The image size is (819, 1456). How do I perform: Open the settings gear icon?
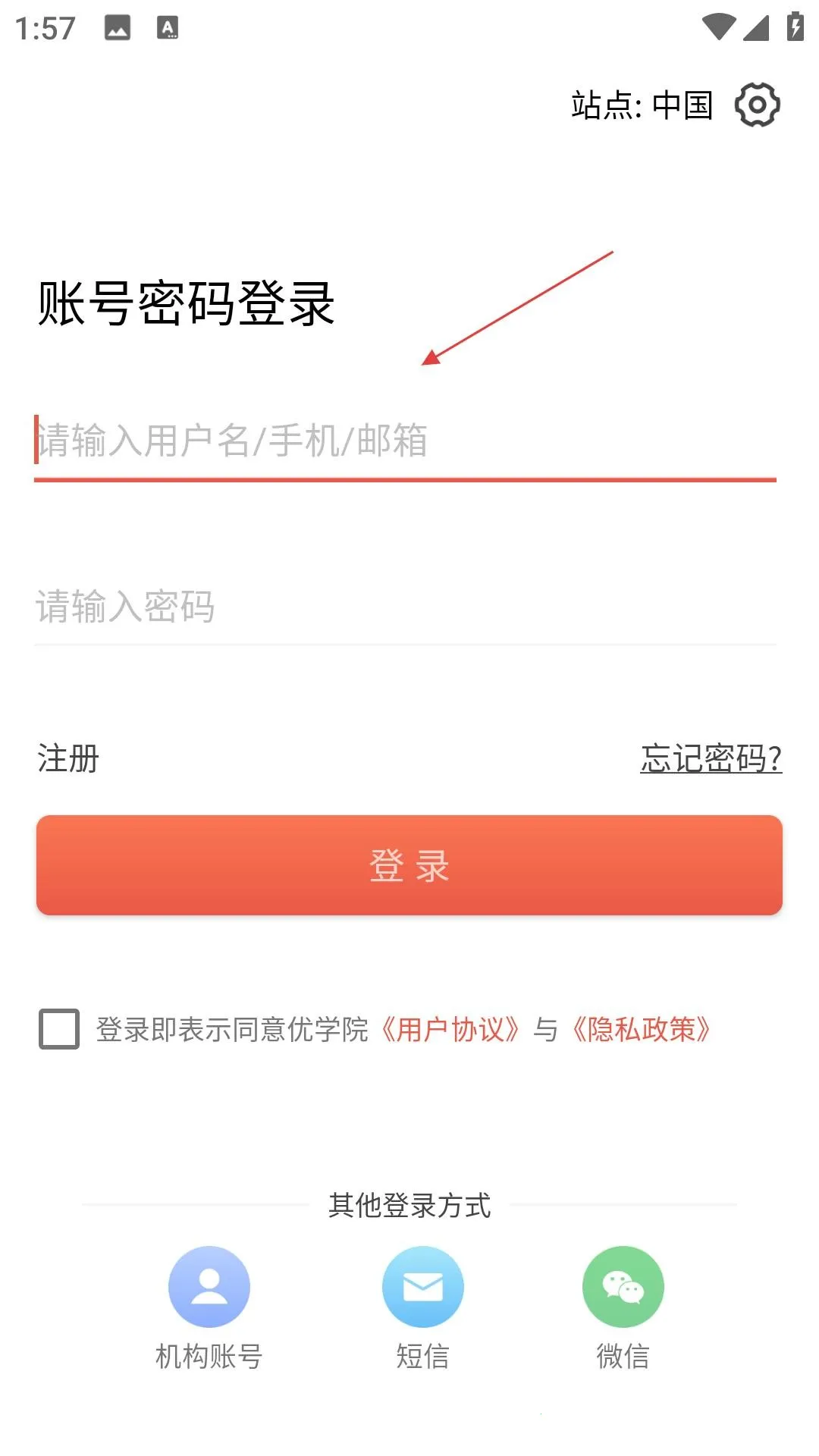pyautogui.click(x=756, y=105)
